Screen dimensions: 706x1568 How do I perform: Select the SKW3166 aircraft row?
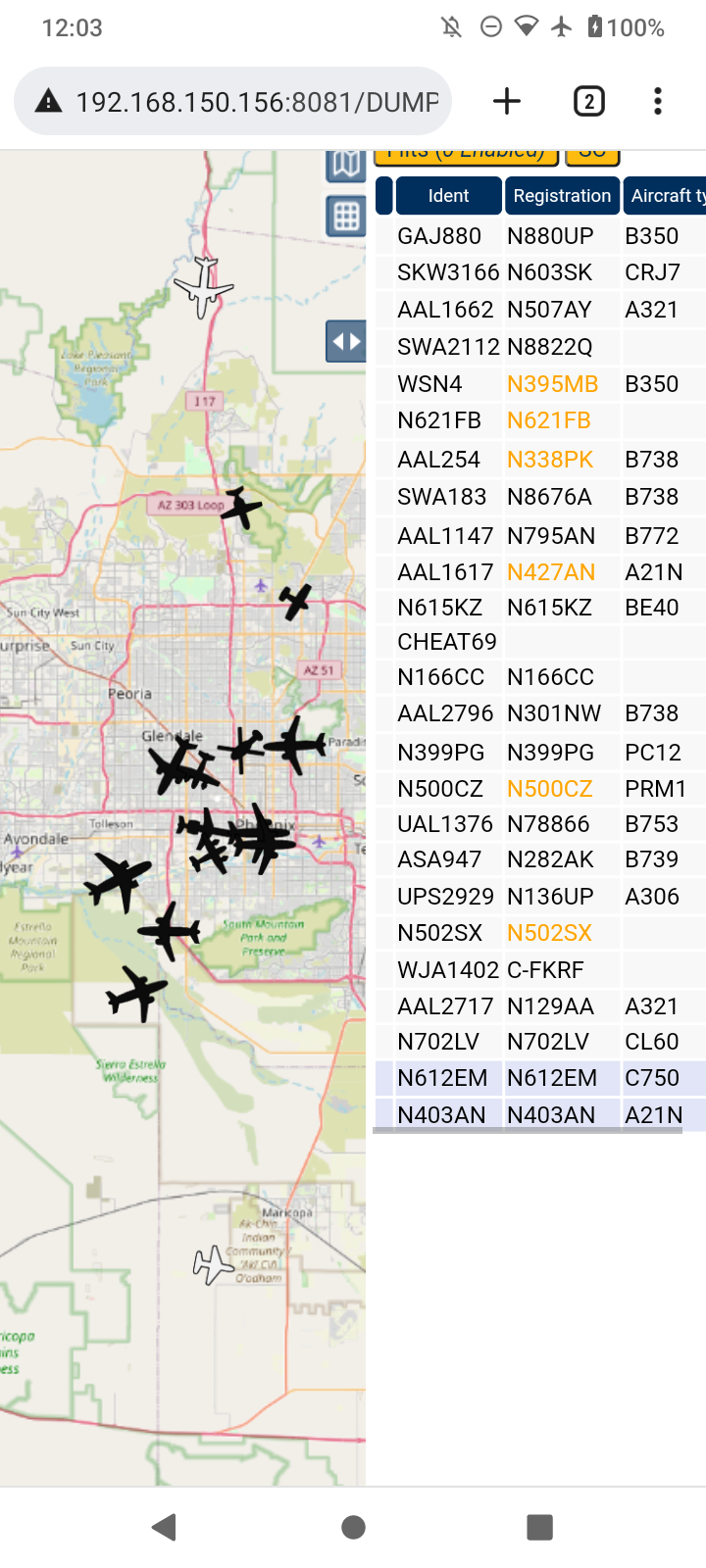pos(540,272)
